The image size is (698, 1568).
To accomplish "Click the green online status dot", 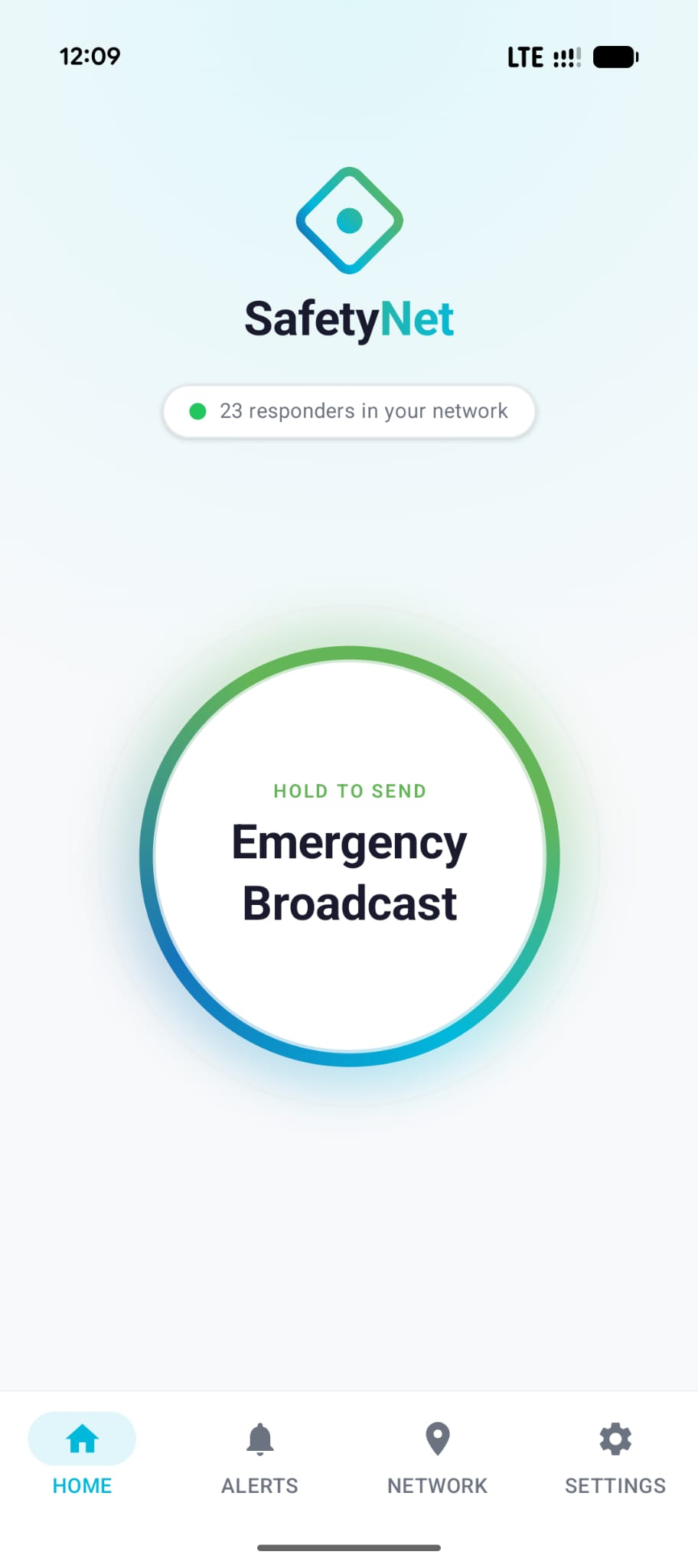I will tap(198, 411).
